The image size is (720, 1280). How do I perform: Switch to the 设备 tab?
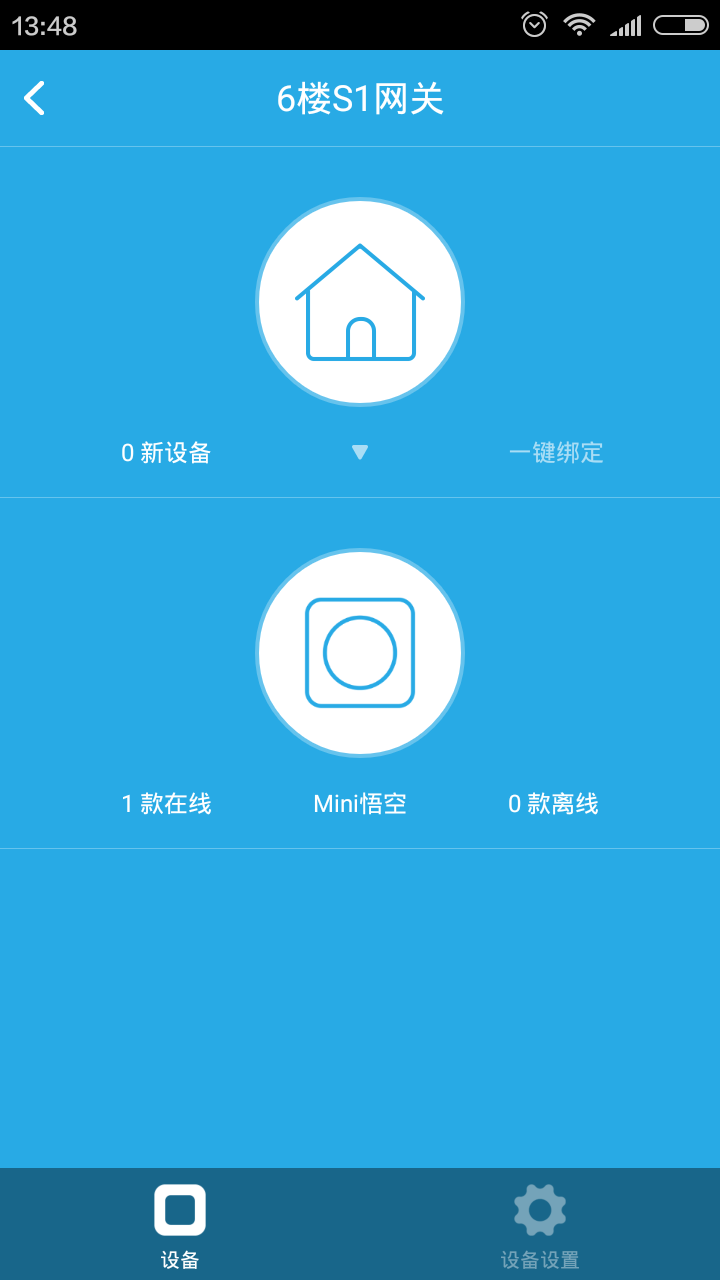[179, 1225]
